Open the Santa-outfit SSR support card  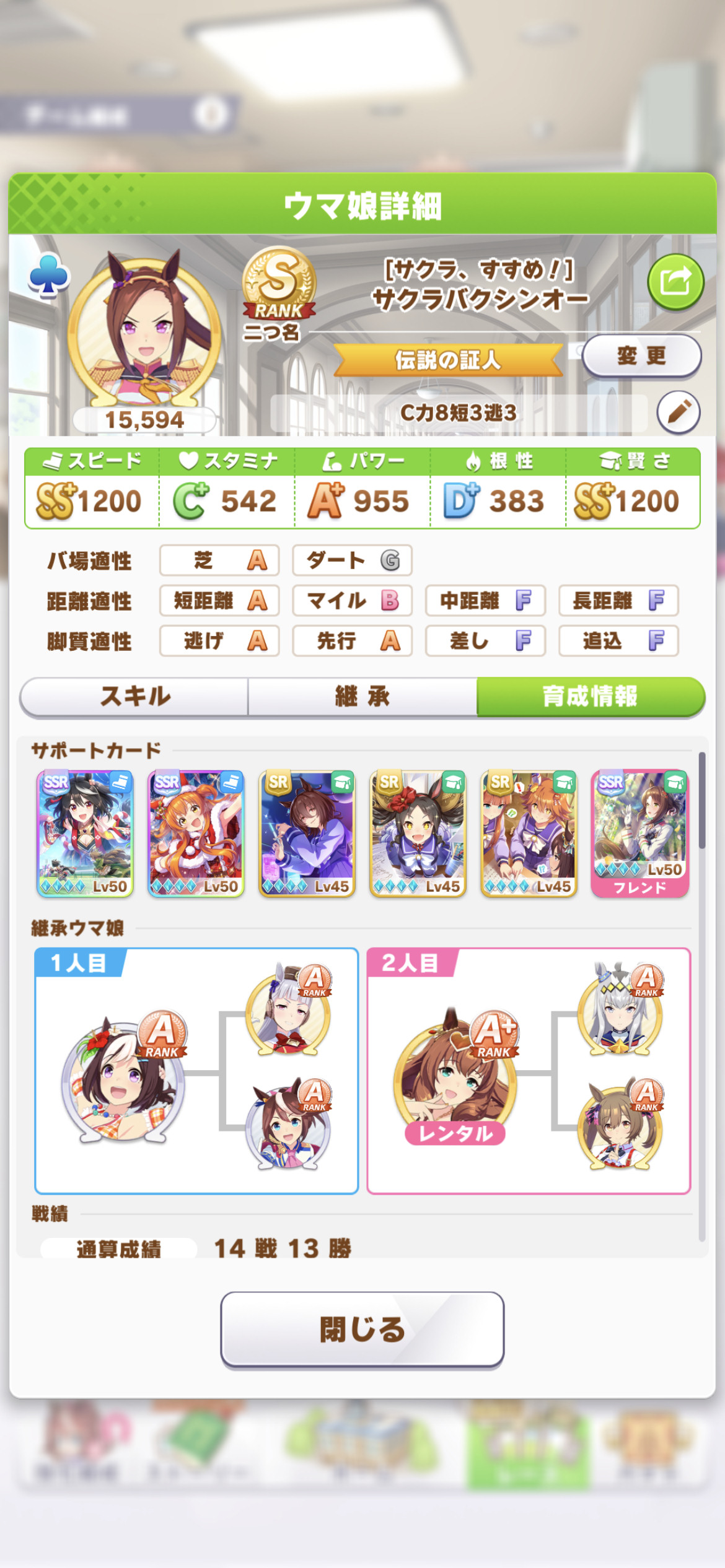click(x=196, y=834)
